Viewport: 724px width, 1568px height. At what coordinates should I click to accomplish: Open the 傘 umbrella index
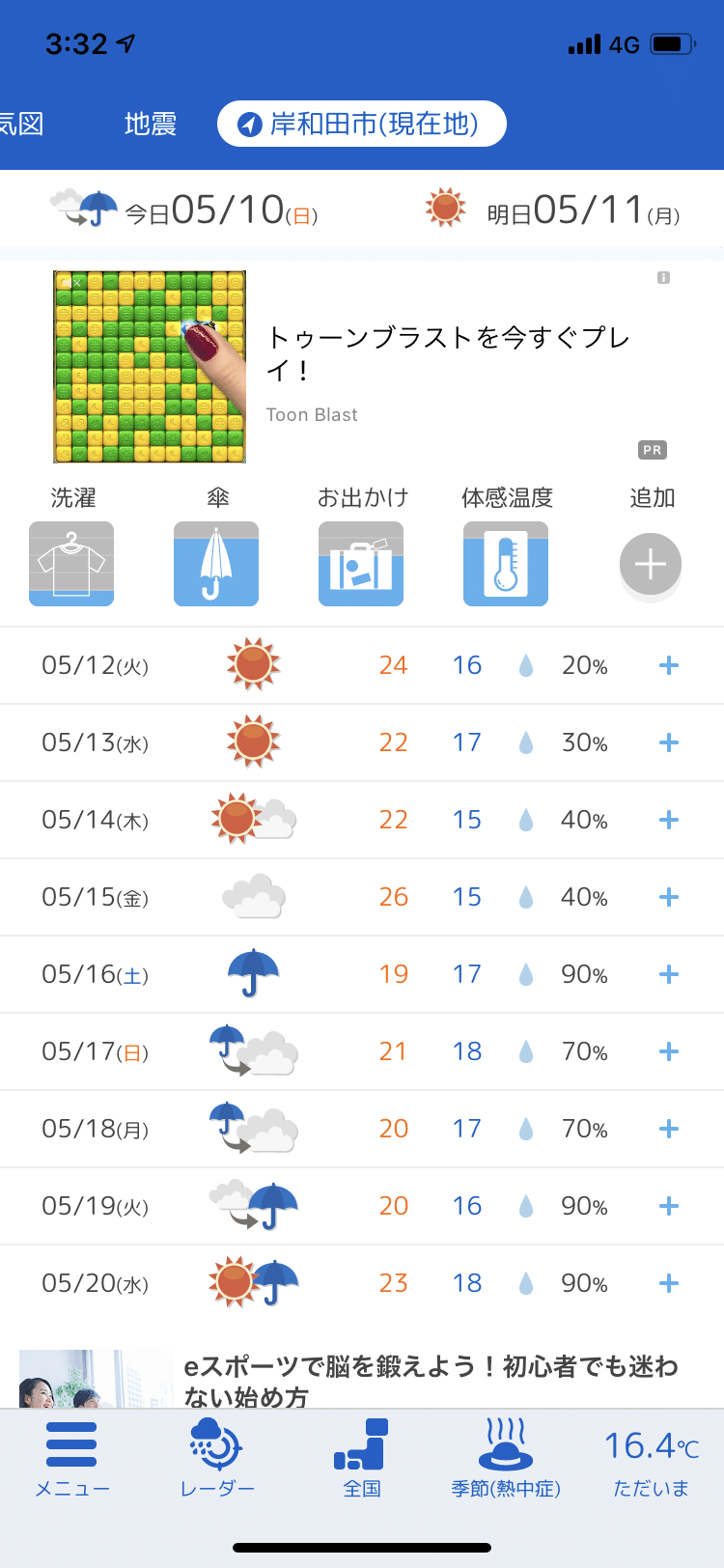point(216,563)
